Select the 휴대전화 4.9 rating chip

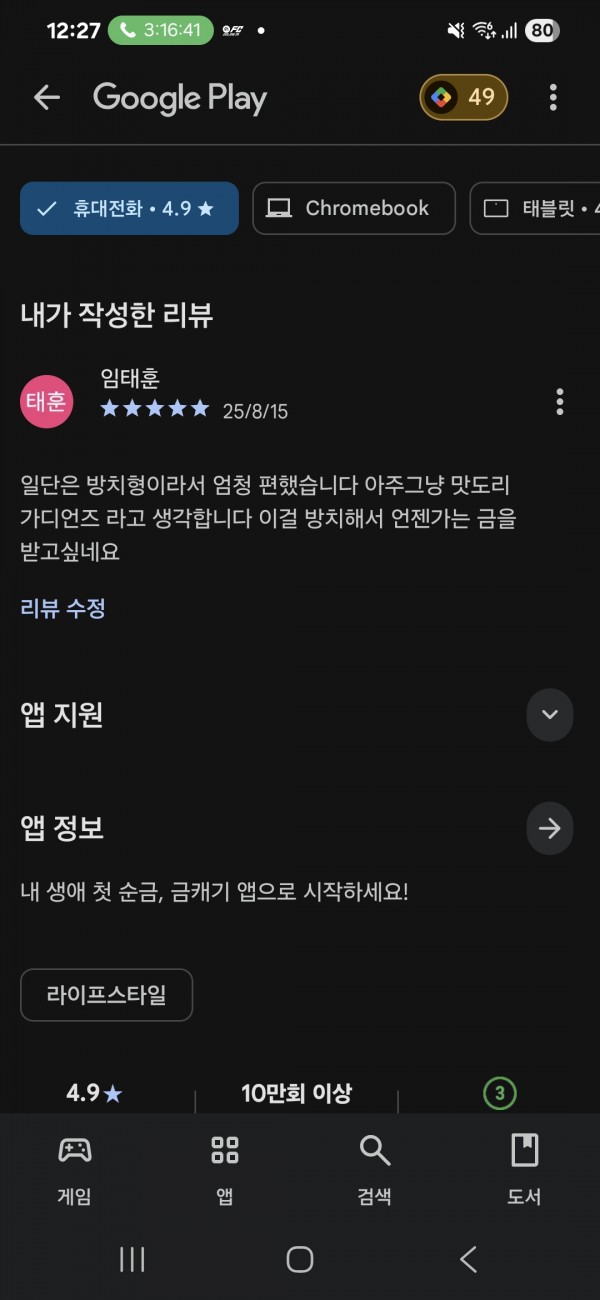tap(129, 208)
